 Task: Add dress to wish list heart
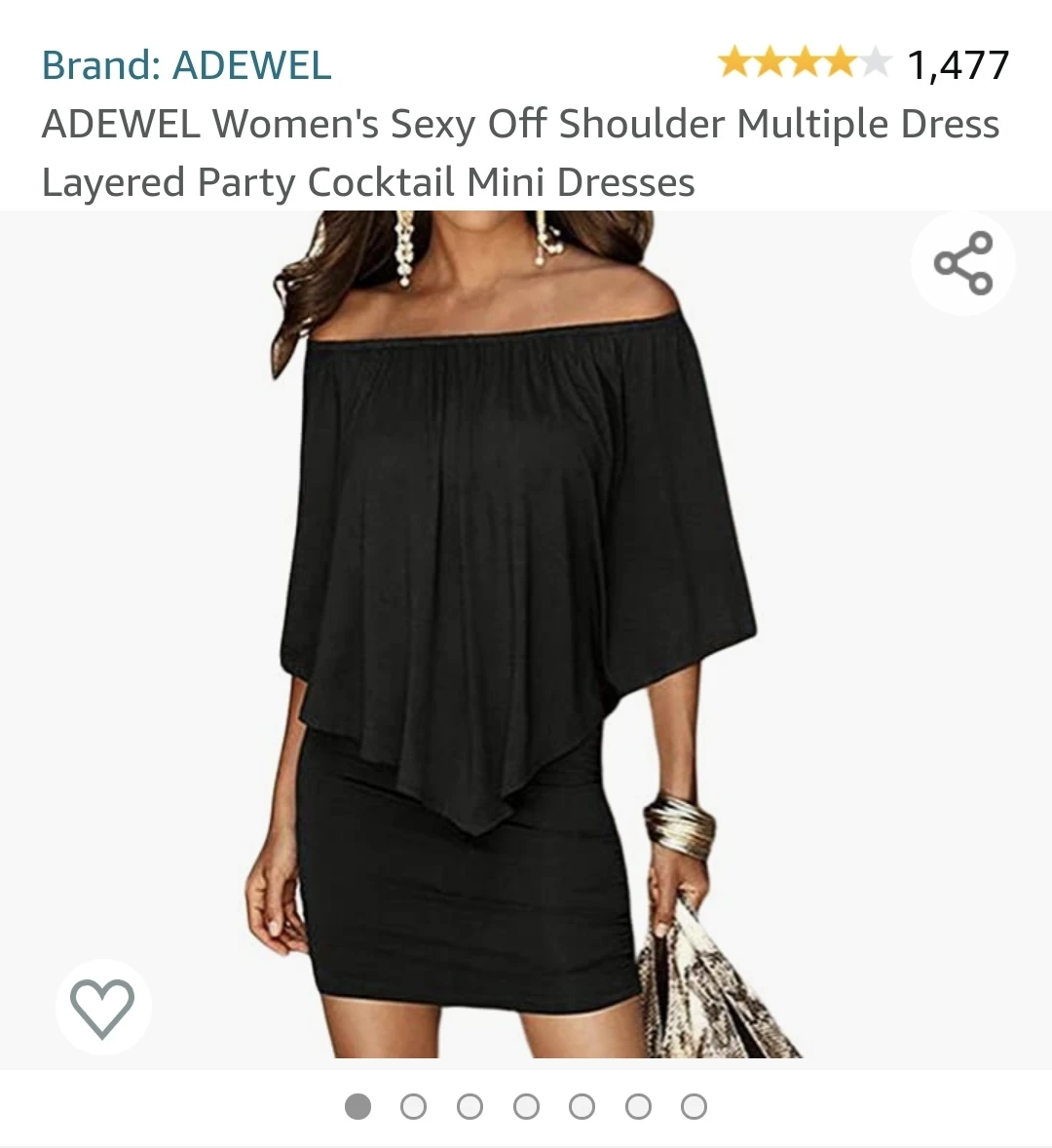[x=102, y=1008]
